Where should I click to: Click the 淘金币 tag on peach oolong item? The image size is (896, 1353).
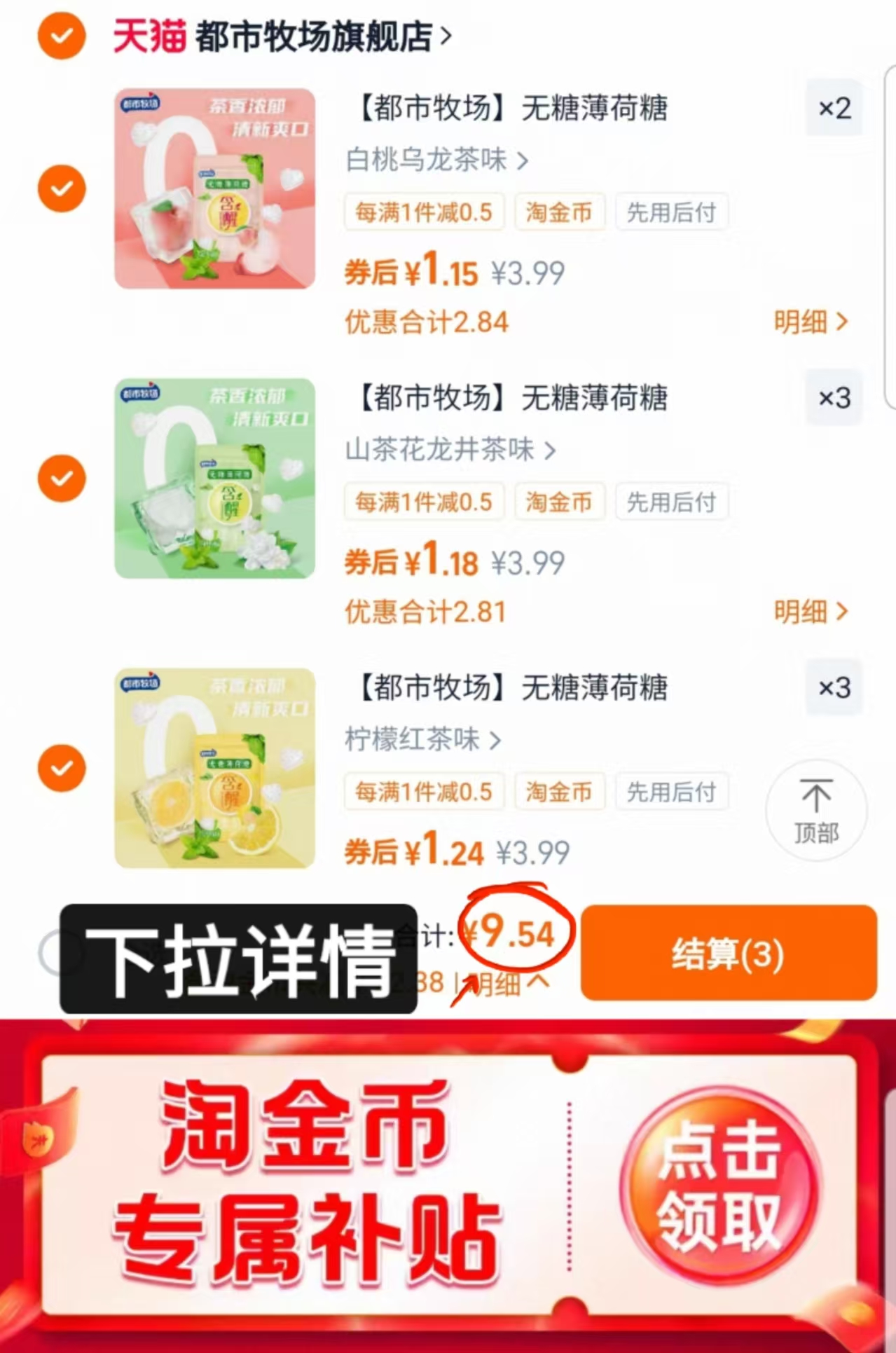point(559,212)
